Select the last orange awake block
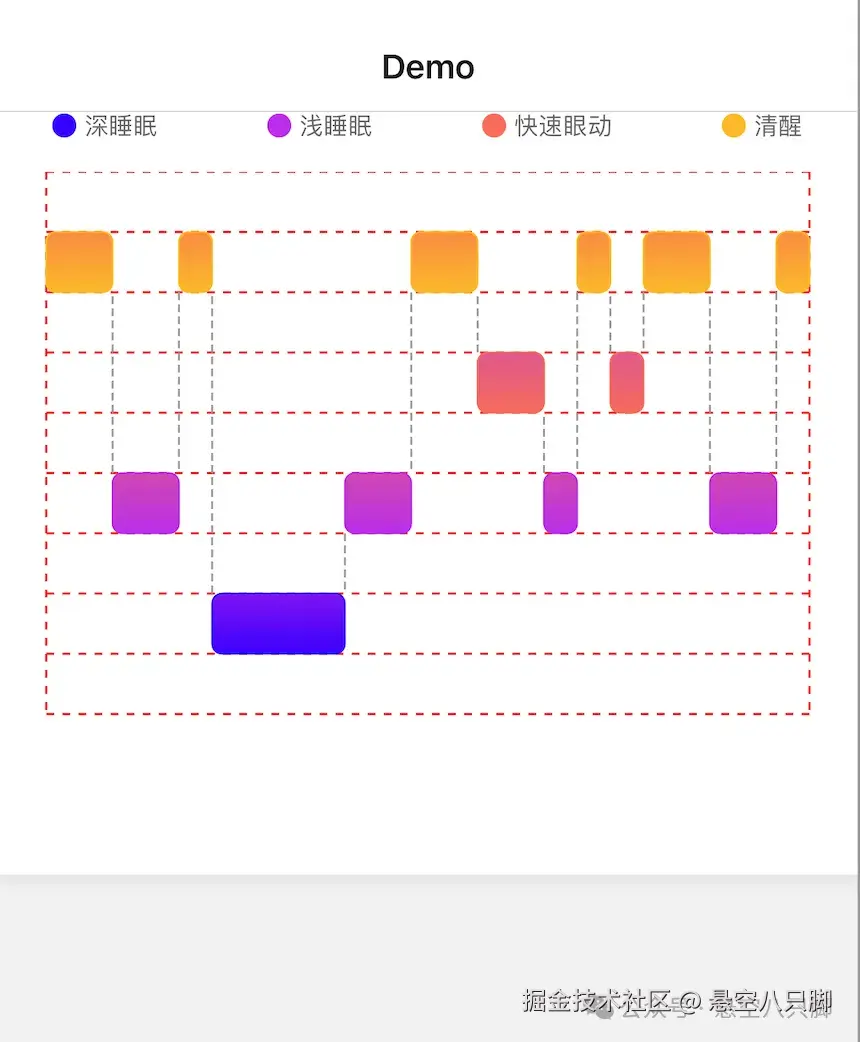 [x=793, y=262]
